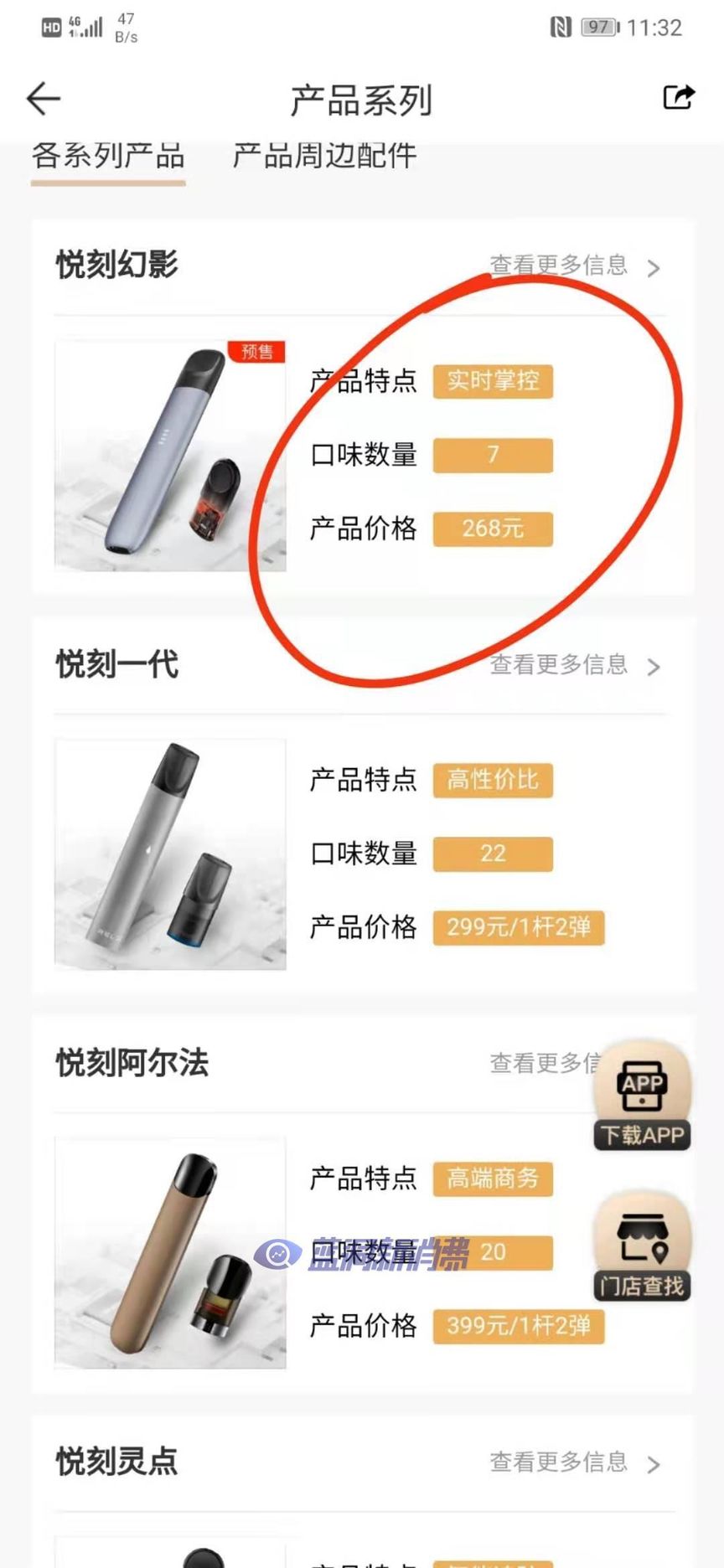Expand the 悦刻灵点 more info chevron

coord(652,1465)
